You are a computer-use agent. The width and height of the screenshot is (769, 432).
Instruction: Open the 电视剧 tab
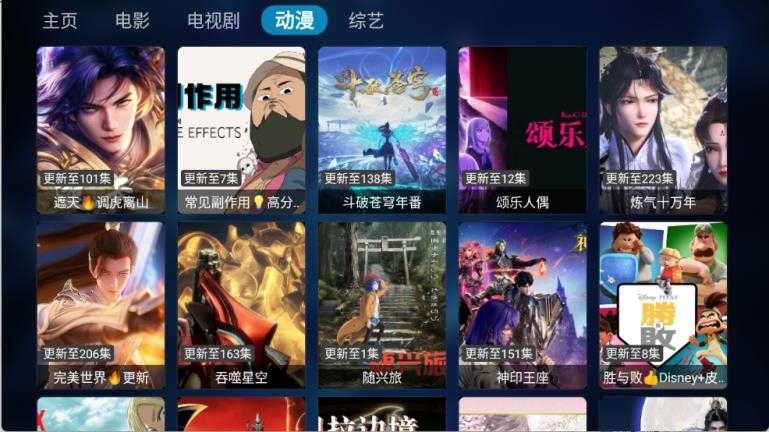212,20
